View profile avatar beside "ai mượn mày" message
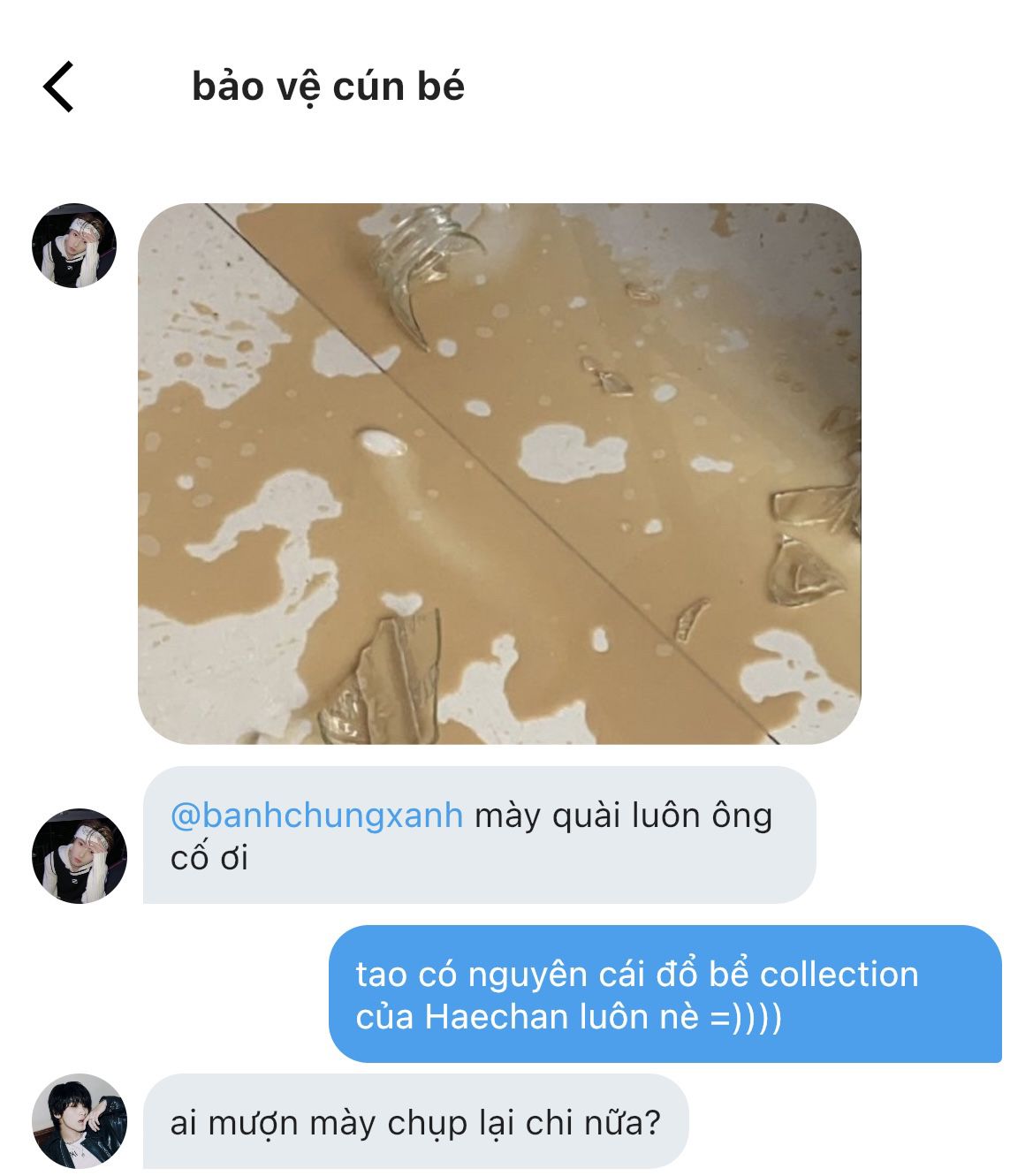The height and width of the screenshot is (1176, 1033). [x=80, y=1121]
